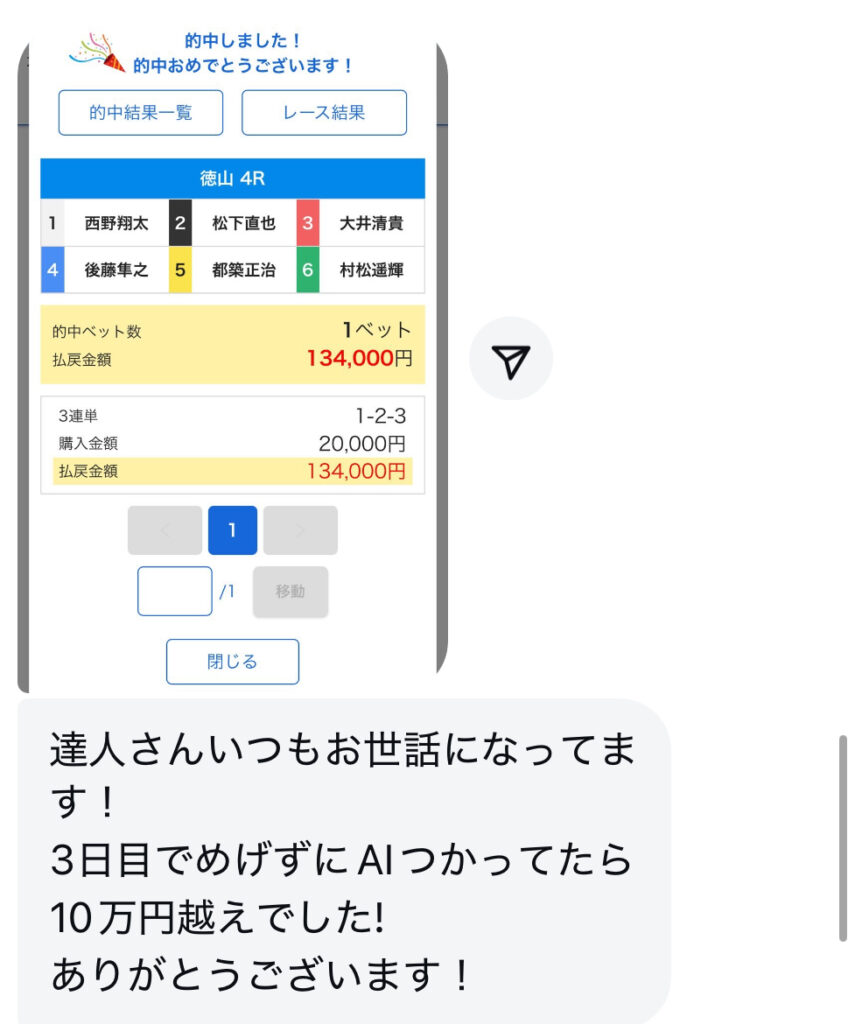
Task: Forward the image with the paper plane icon
Action: point(511,360)
